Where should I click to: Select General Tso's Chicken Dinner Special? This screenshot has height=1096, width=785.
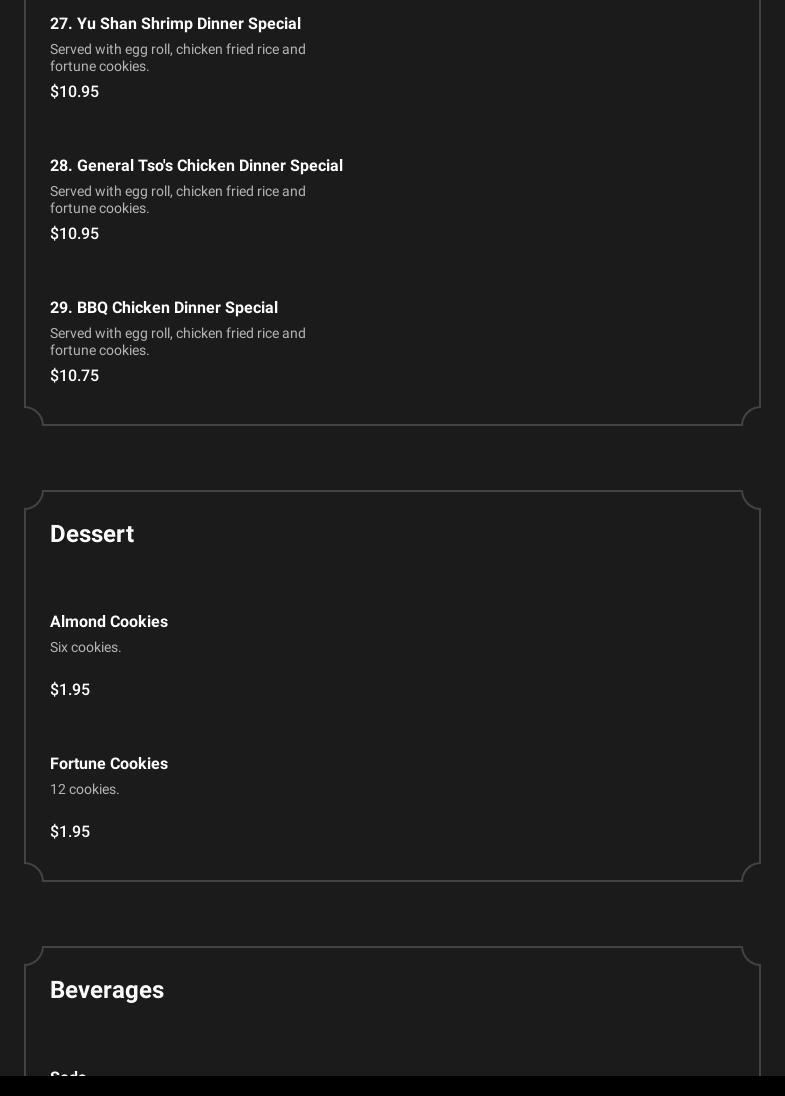[196, 166]
